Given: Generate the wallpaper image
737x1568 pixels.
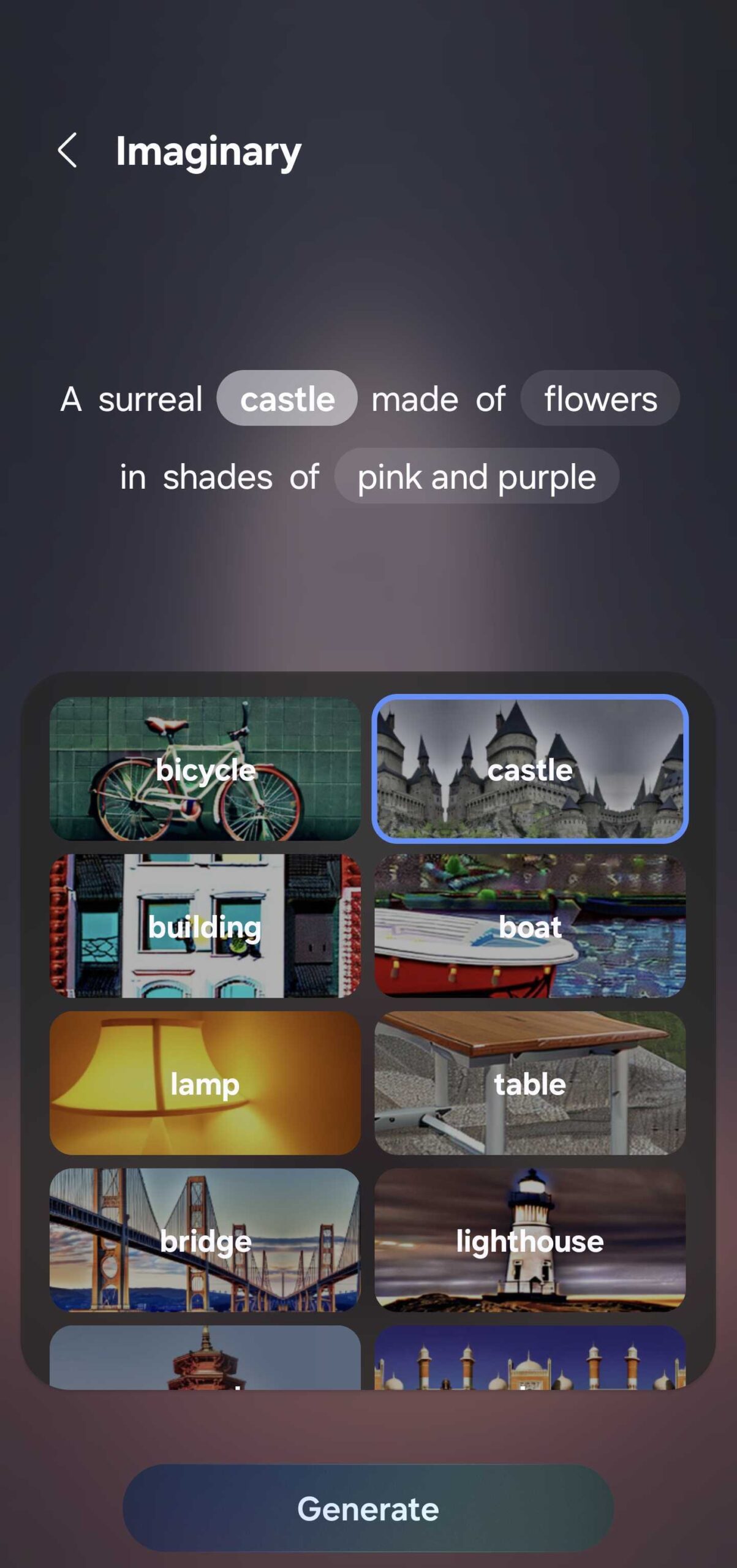Looking at the screenshot, I should pos(368,1508).
